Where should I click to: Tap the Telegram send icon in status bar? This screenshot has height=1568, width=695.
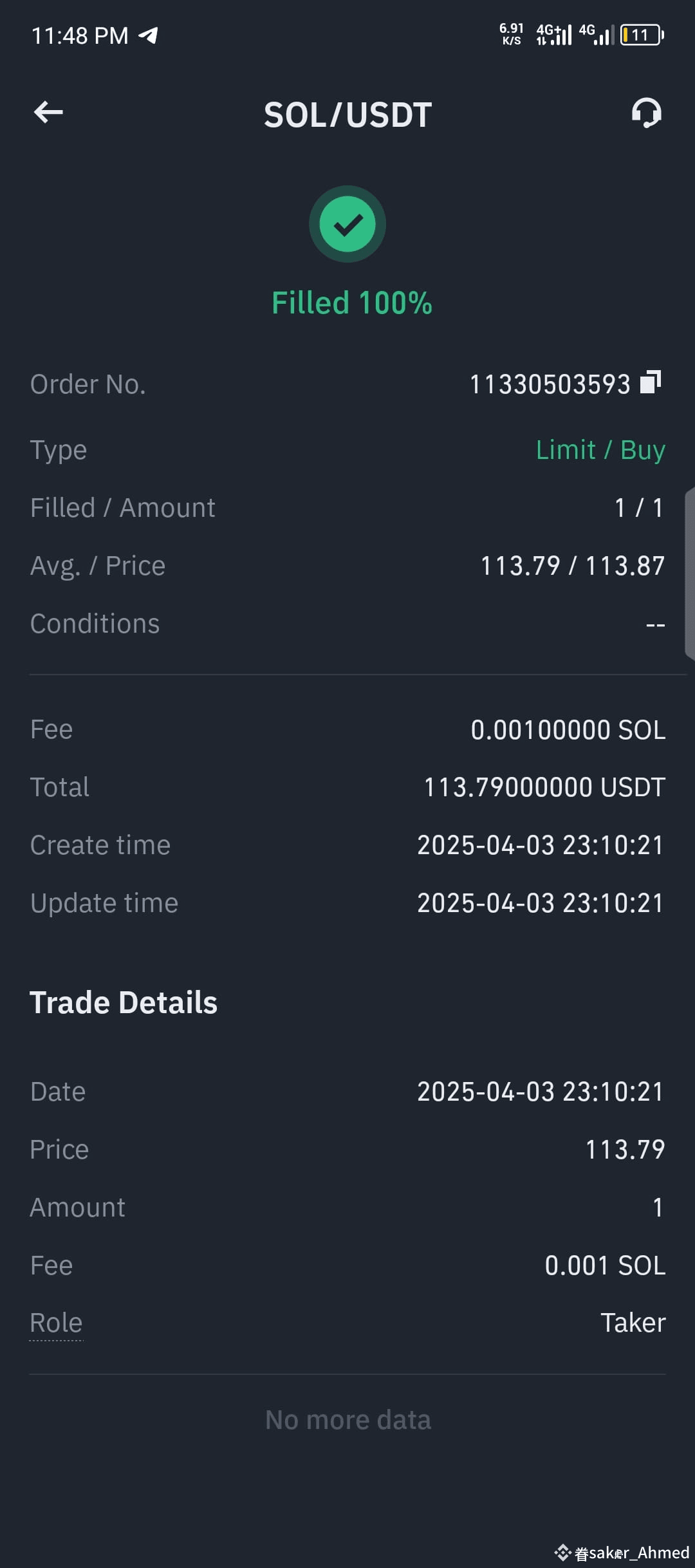click(x=149, y=35)
